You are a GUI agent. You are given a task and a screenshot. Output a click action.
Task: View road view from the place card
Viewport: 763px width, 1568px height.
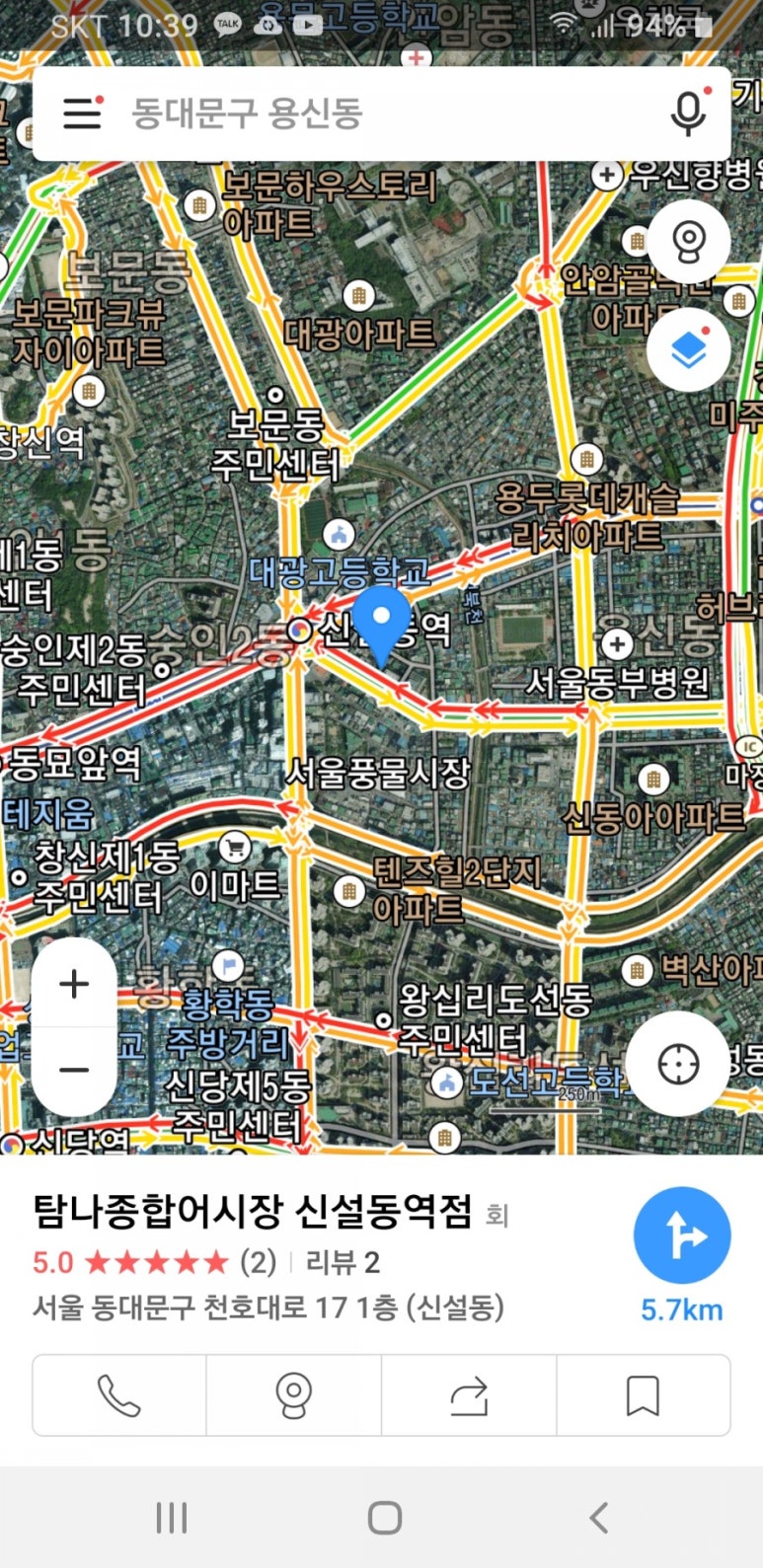293,1395
